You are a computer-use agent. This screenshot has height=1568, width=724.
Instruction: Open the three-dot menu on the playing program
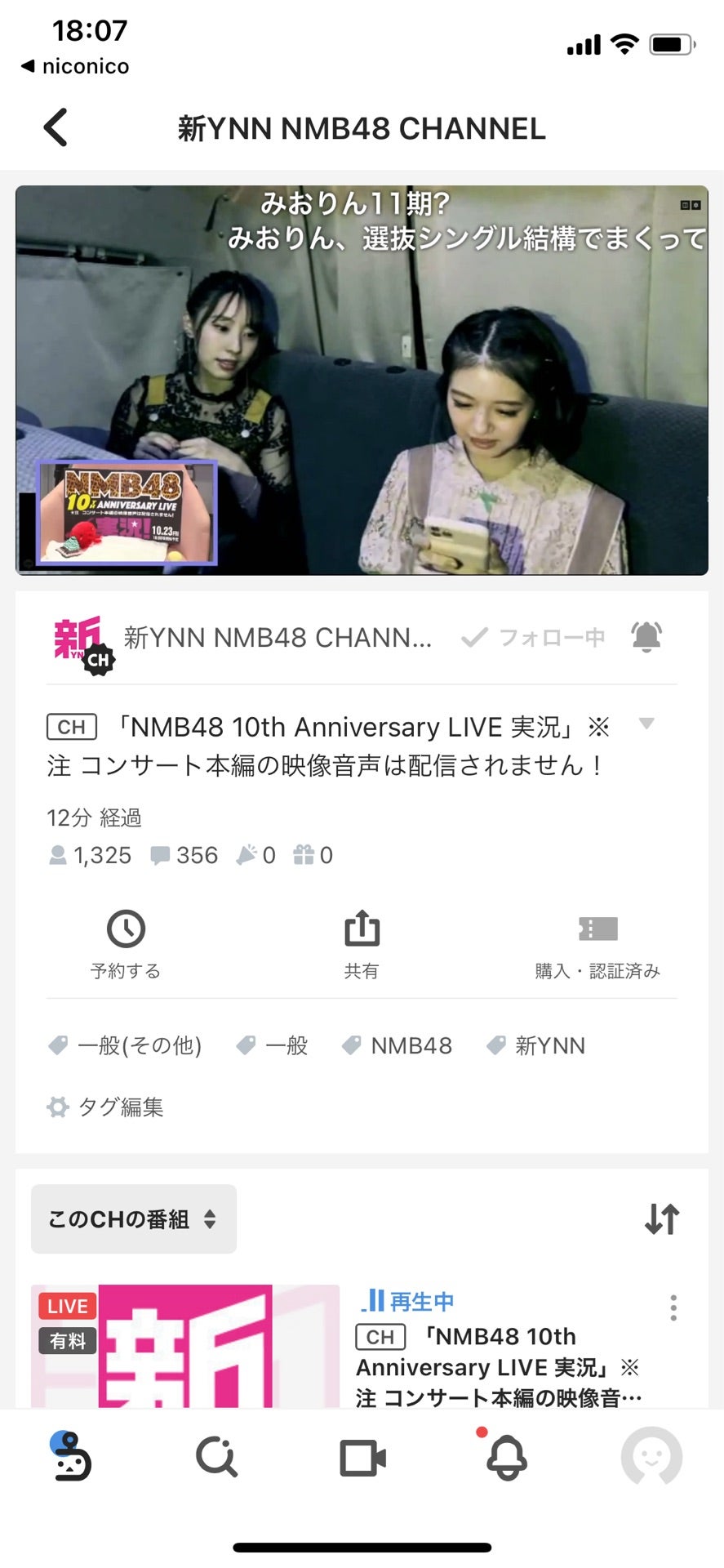coord(673,1308)
